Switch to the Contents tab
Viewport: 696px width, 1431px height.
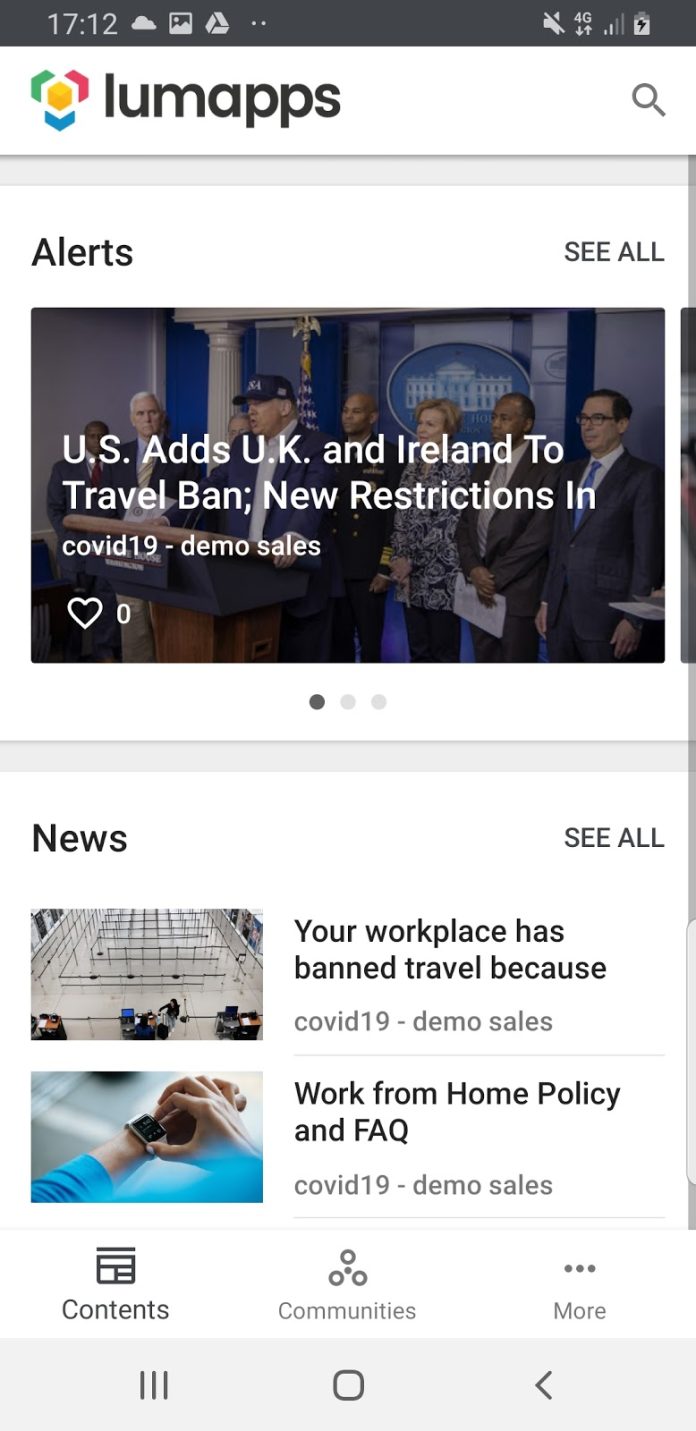[116, 1285]
